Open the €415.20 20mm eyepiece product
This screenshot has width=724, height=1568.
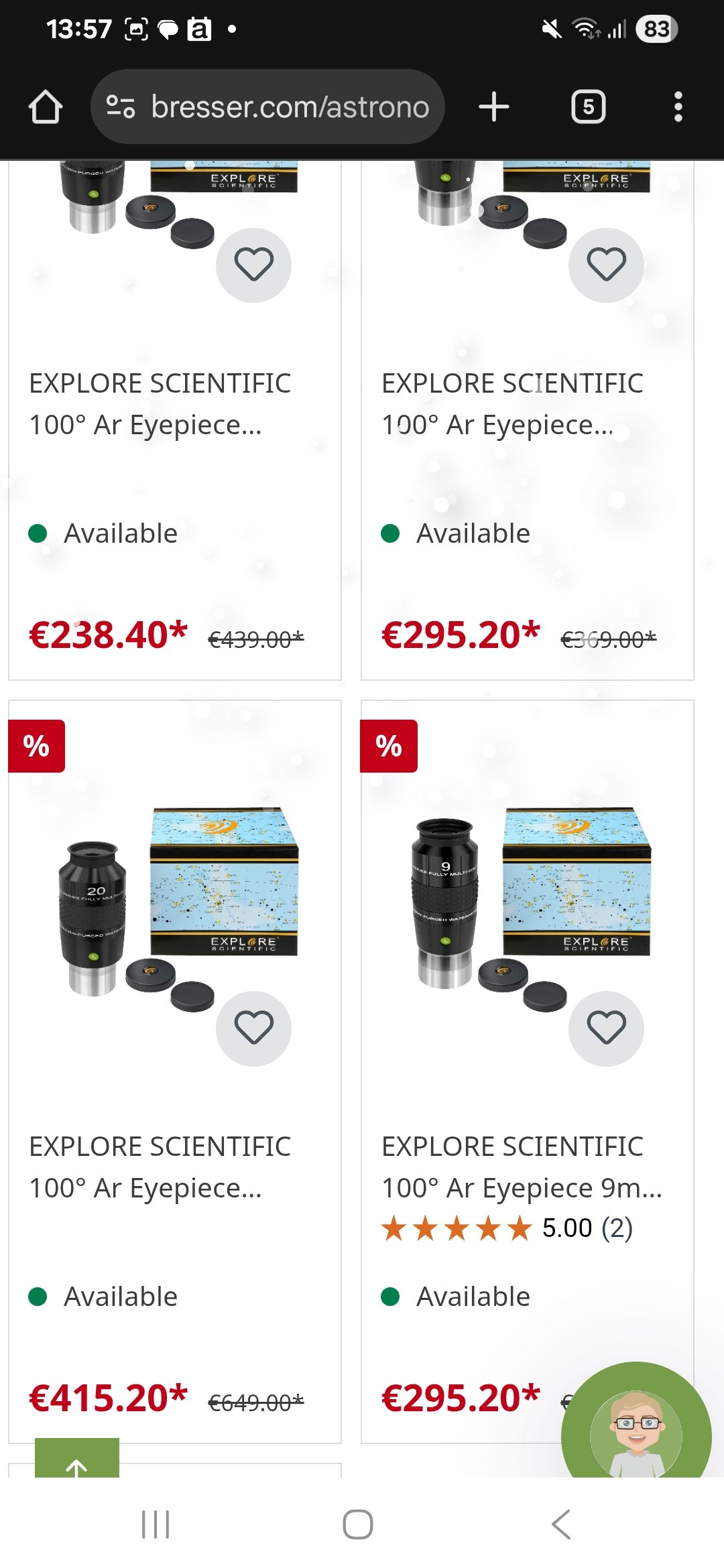click(x=160, y=1167)
